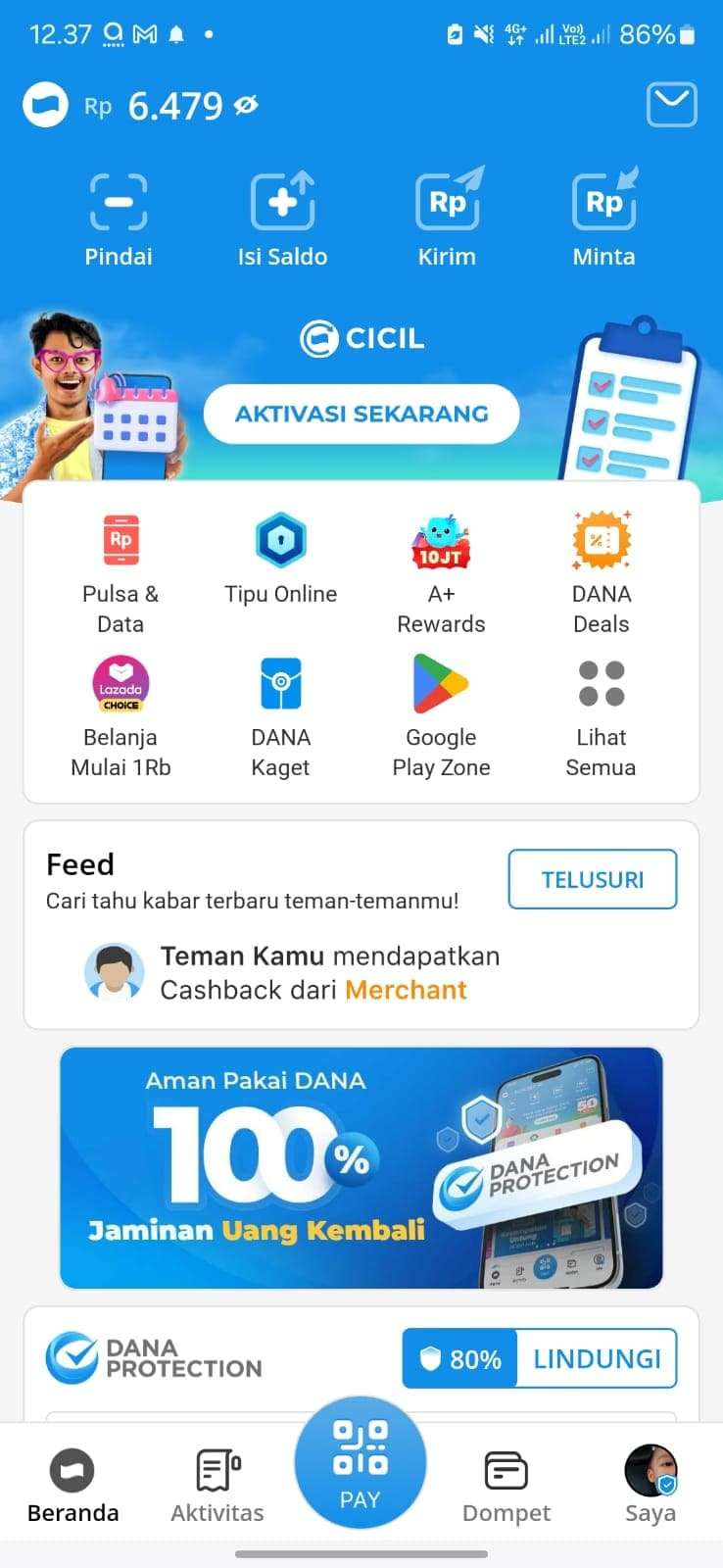723x1568 pixels.
Task: Open Minta to request money
Action: click(603, 220)
